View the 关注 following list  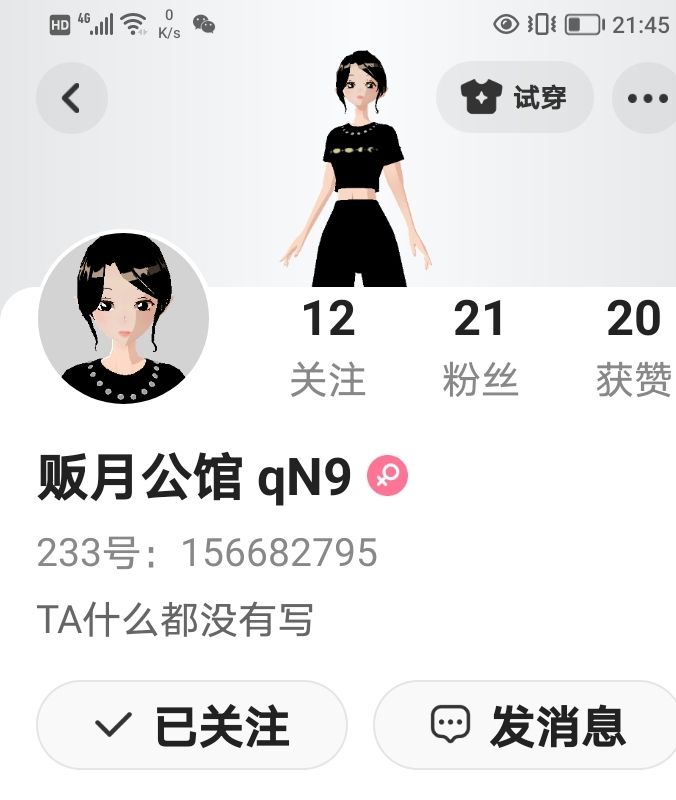pos(328,347)
